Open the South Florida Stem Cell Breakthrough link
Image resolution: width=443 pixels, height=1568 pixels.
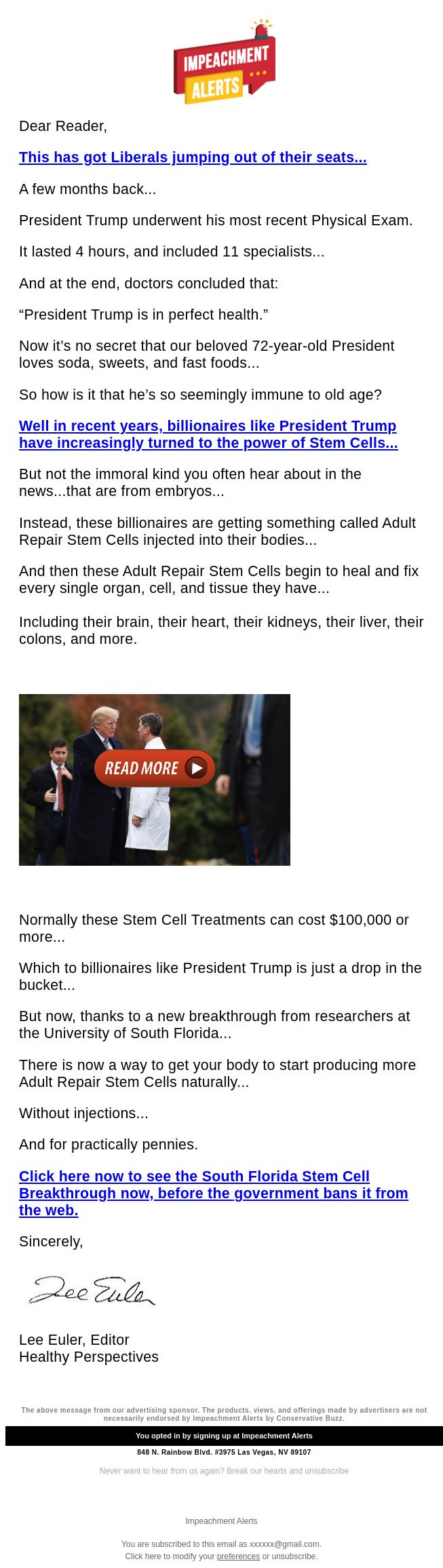213,1193
